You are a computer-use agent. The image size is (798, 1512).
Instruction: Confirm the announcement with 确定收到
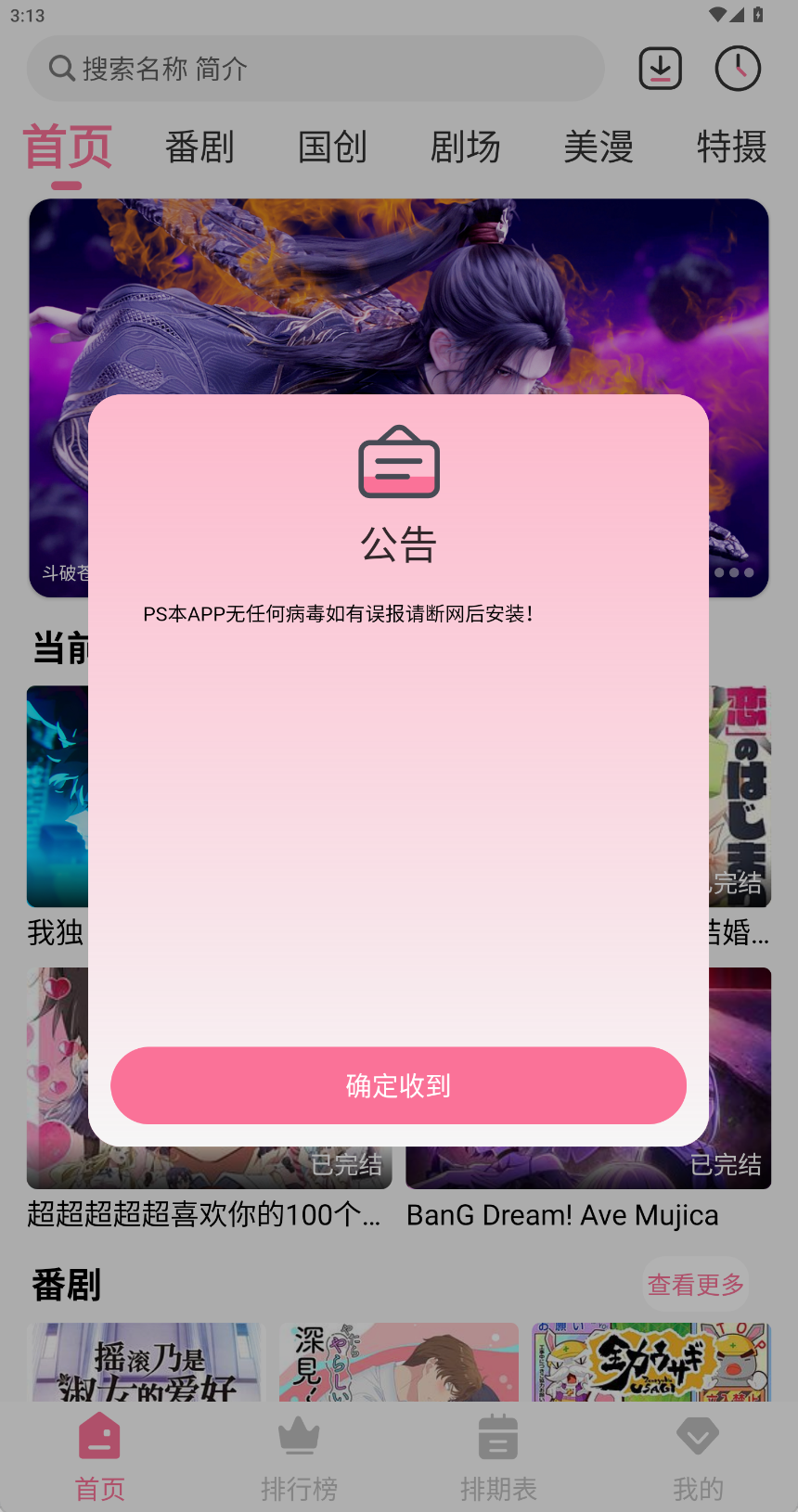tap(398, 1085)
